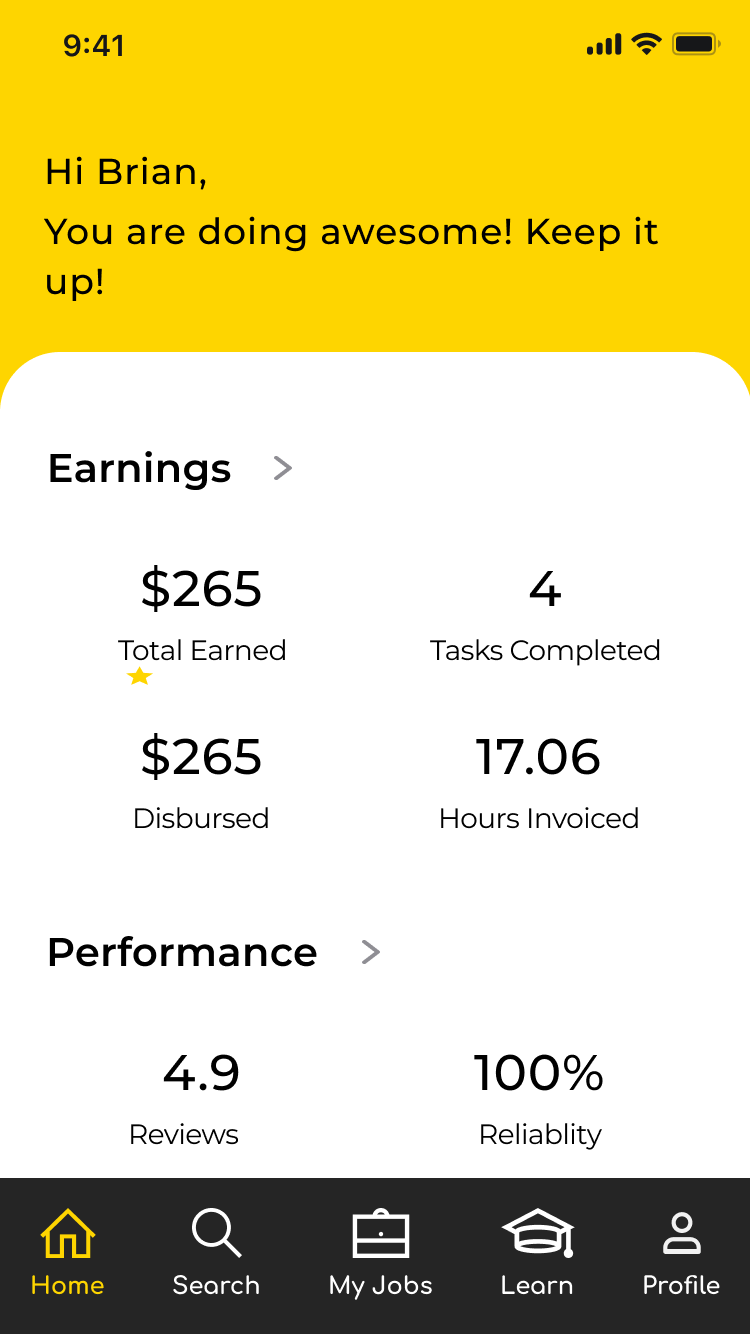
Task: View the Profile tab
Action: point(681,1252)
